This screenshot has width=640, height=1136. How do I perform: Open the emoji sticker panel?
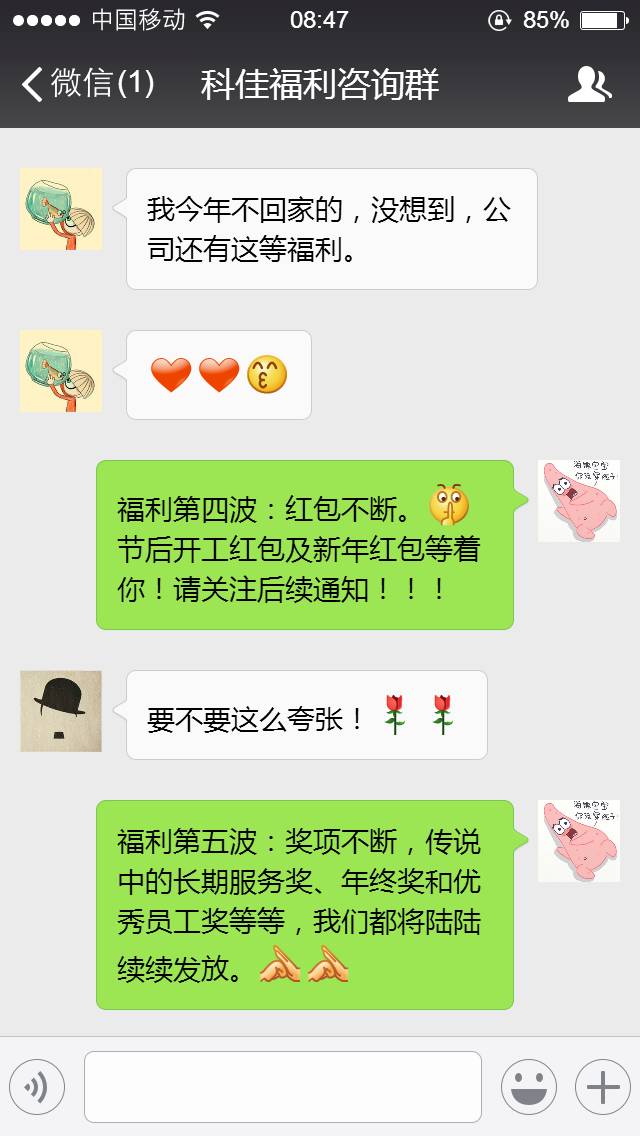coord(528,1087)
